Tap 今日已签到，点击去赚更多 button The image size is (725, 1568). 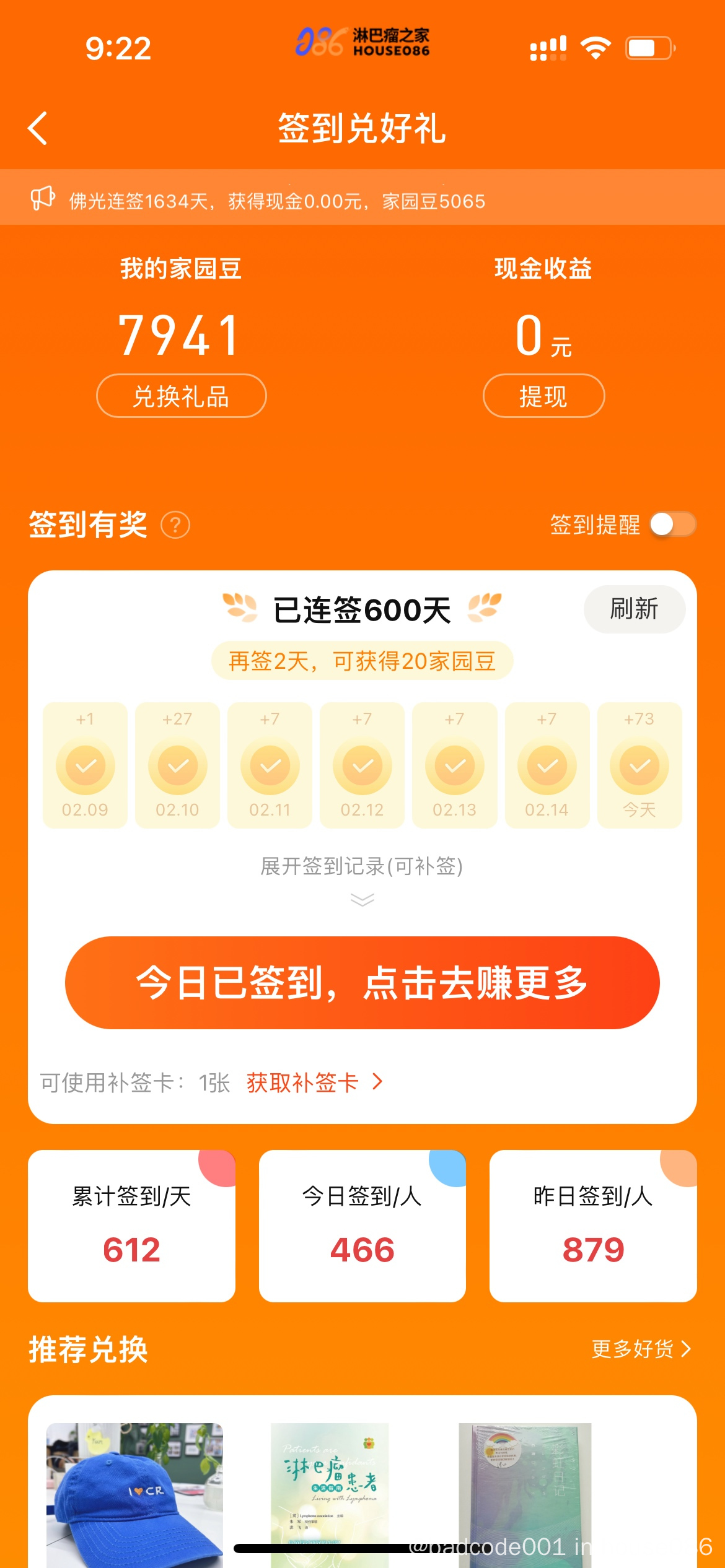point(362,983)
